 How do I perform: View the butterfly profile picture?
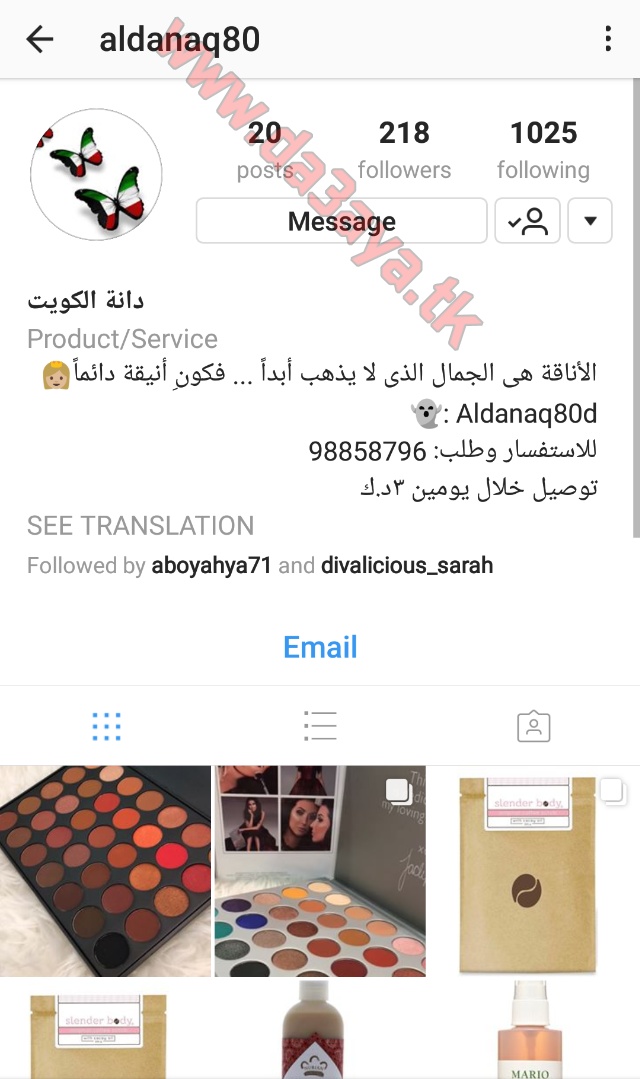point(96,174)
